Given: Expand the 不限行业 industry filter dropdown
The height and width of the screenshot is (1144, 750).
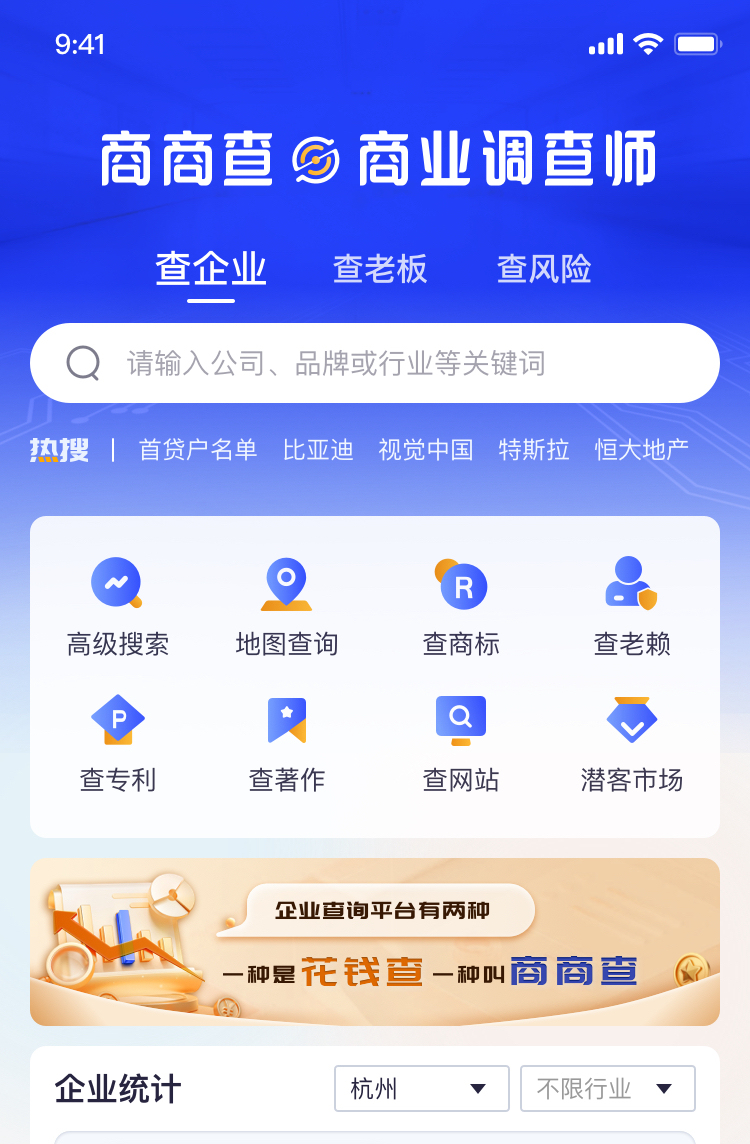Looking at the screenshot, I should [x=608, y=1089].
